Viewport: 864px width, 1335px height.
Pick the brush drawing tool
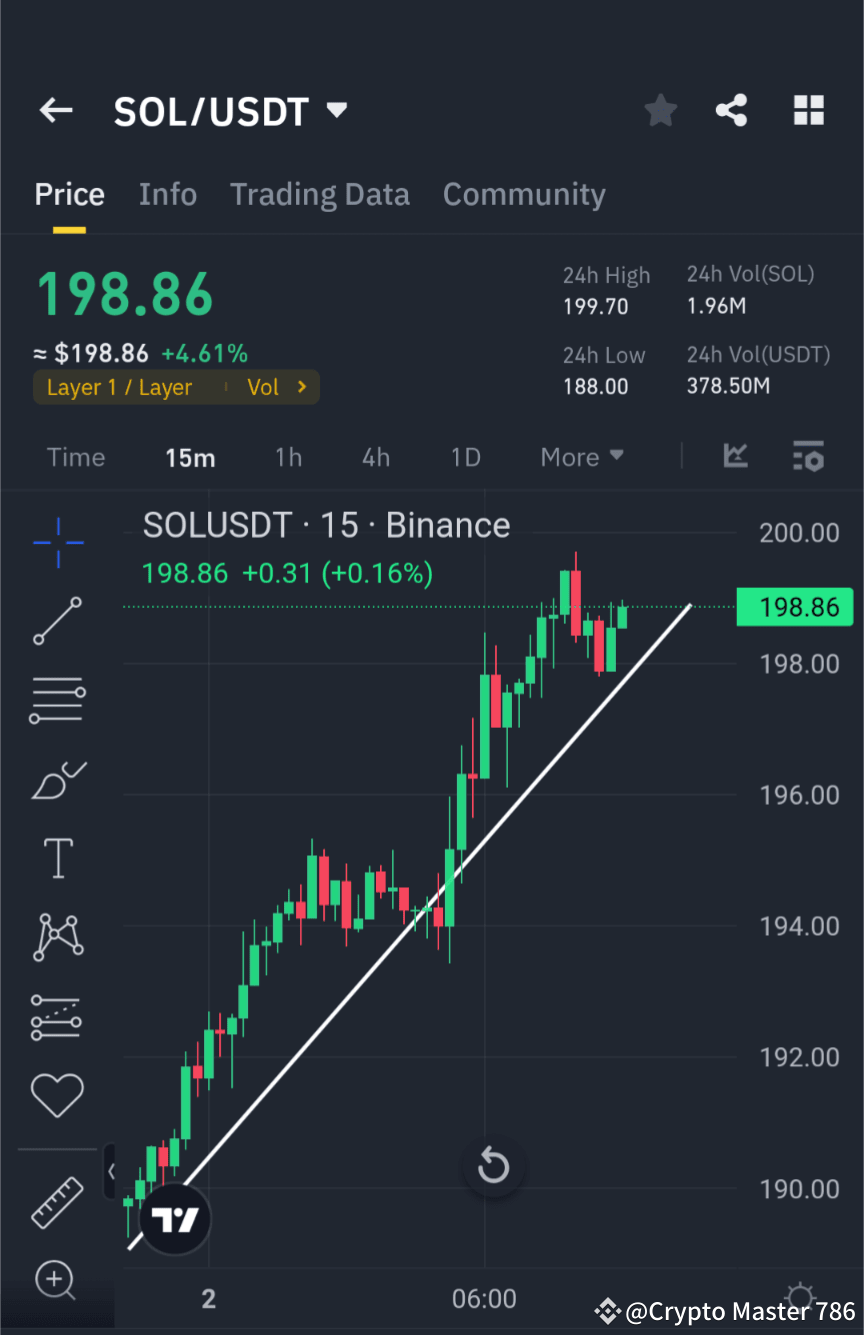coord(57,779)
